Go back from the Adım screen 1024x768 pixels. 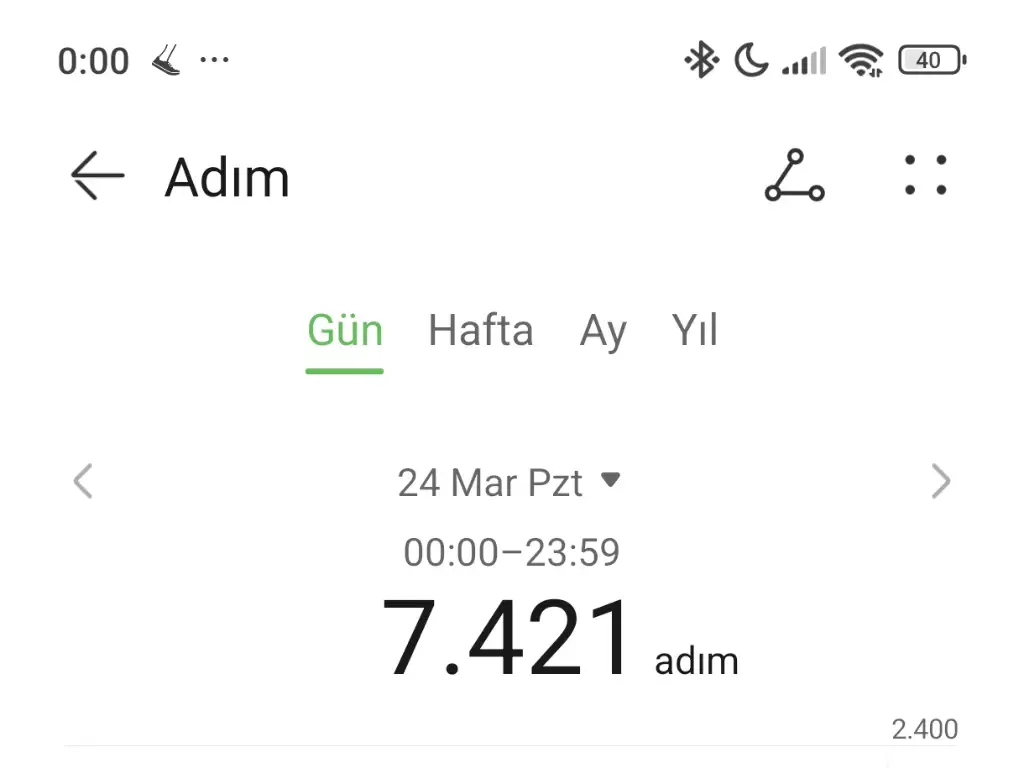click(97, 177)
